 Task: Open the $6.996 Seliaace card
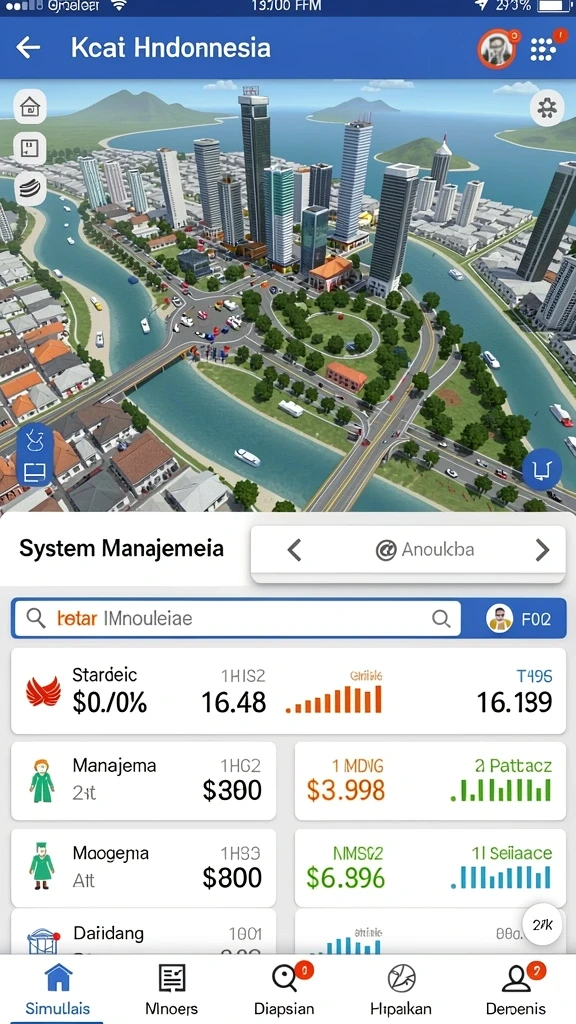430,868
